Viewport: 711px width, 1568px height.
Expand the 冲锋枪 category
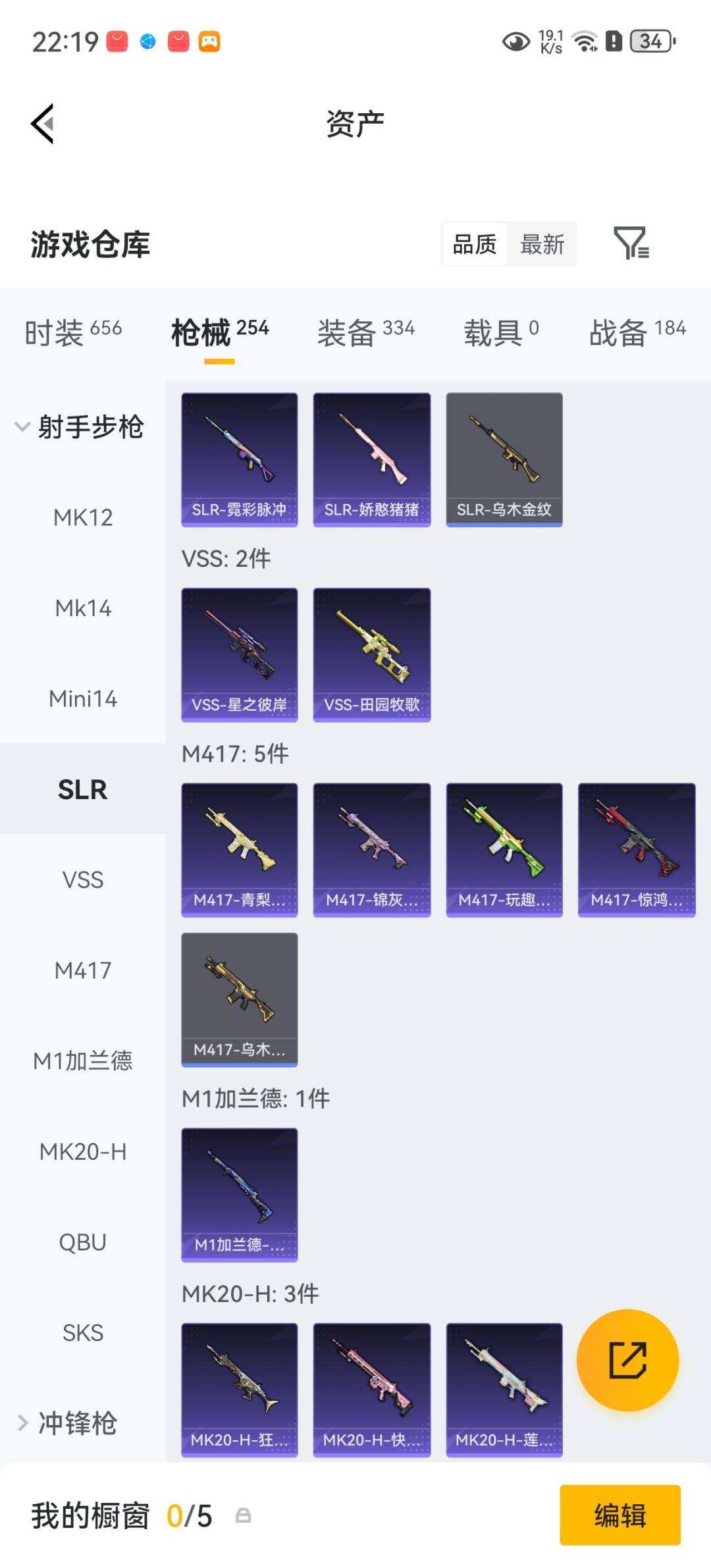point(67,1423)
